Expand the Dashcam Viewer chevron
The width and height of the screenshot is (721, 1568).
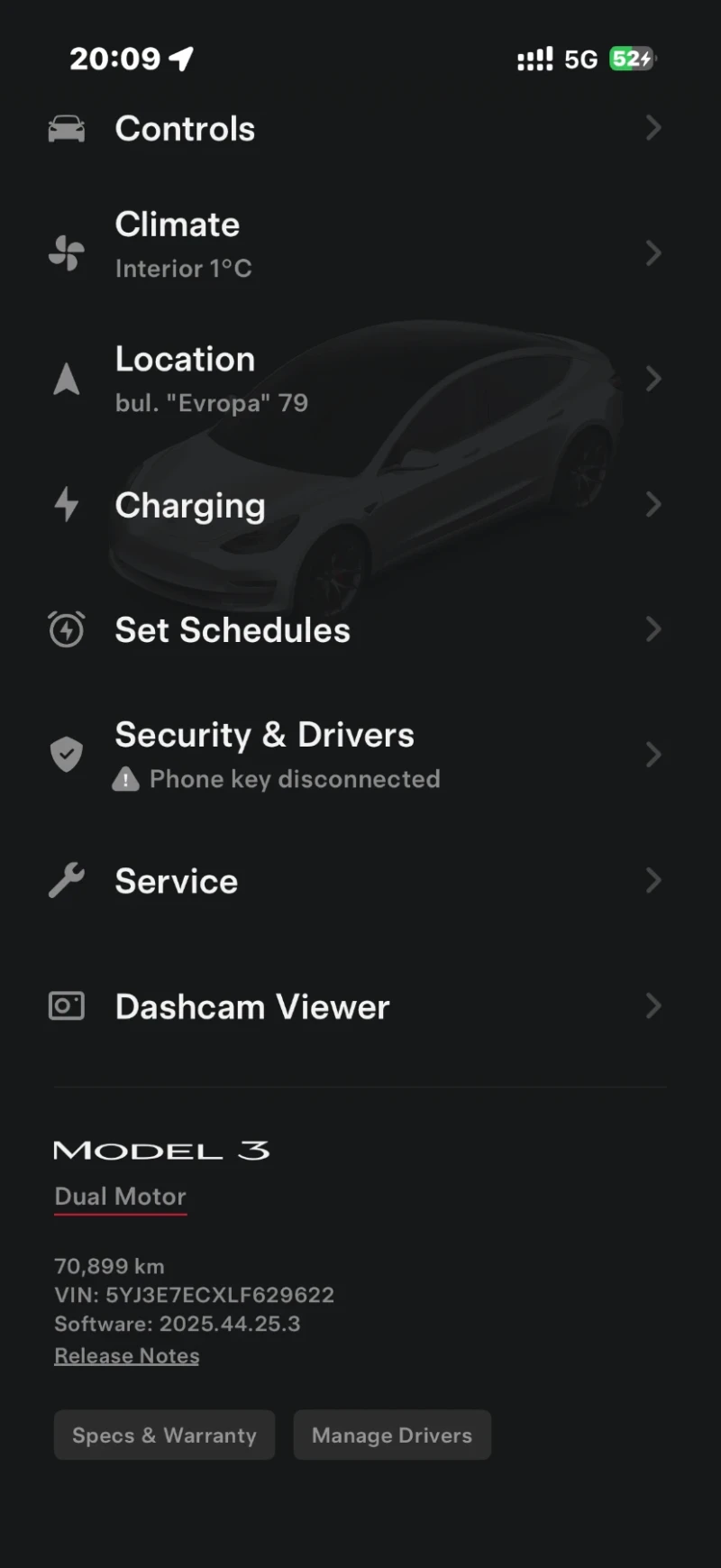click(x=654, y=1005)
